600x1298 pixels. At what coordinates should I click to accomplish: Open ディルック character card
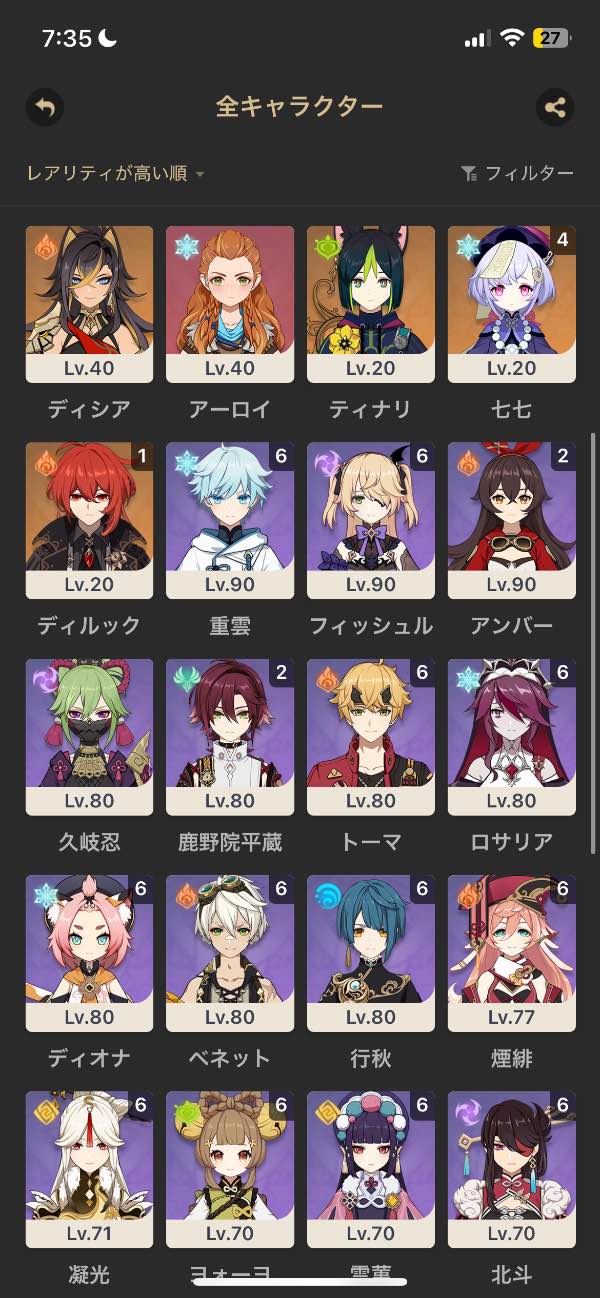(x=89, y=520)
